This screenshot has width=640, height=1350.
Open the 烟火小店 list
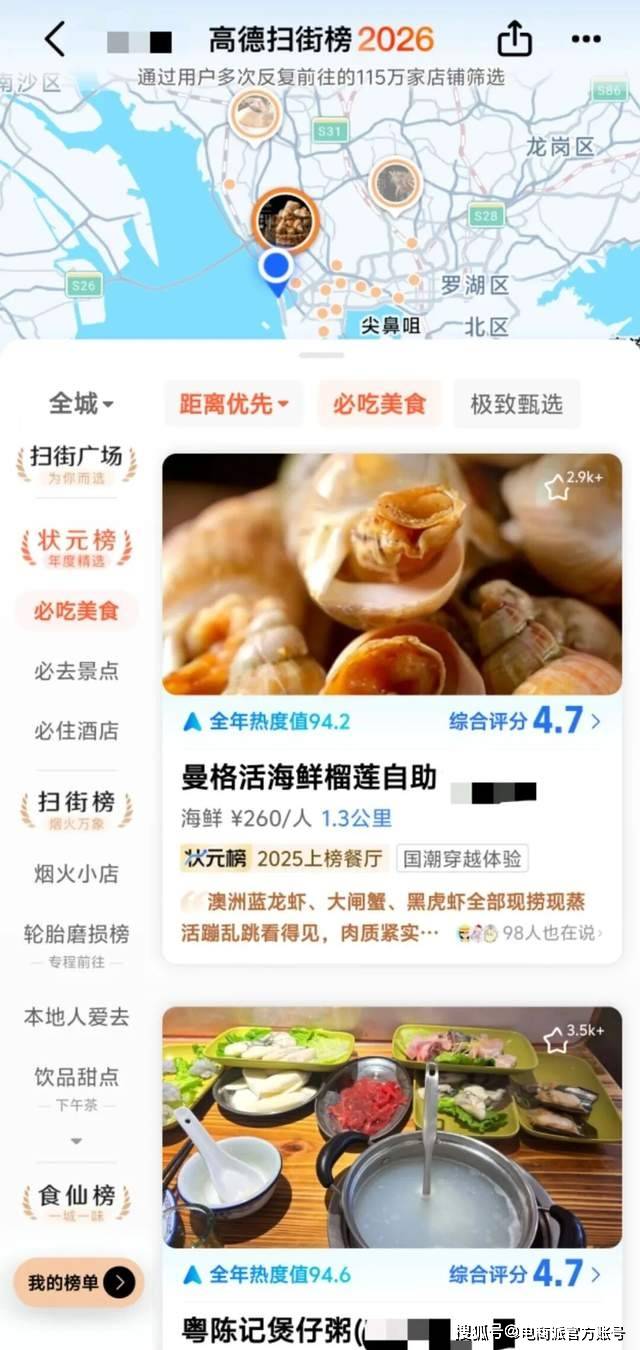76,874
